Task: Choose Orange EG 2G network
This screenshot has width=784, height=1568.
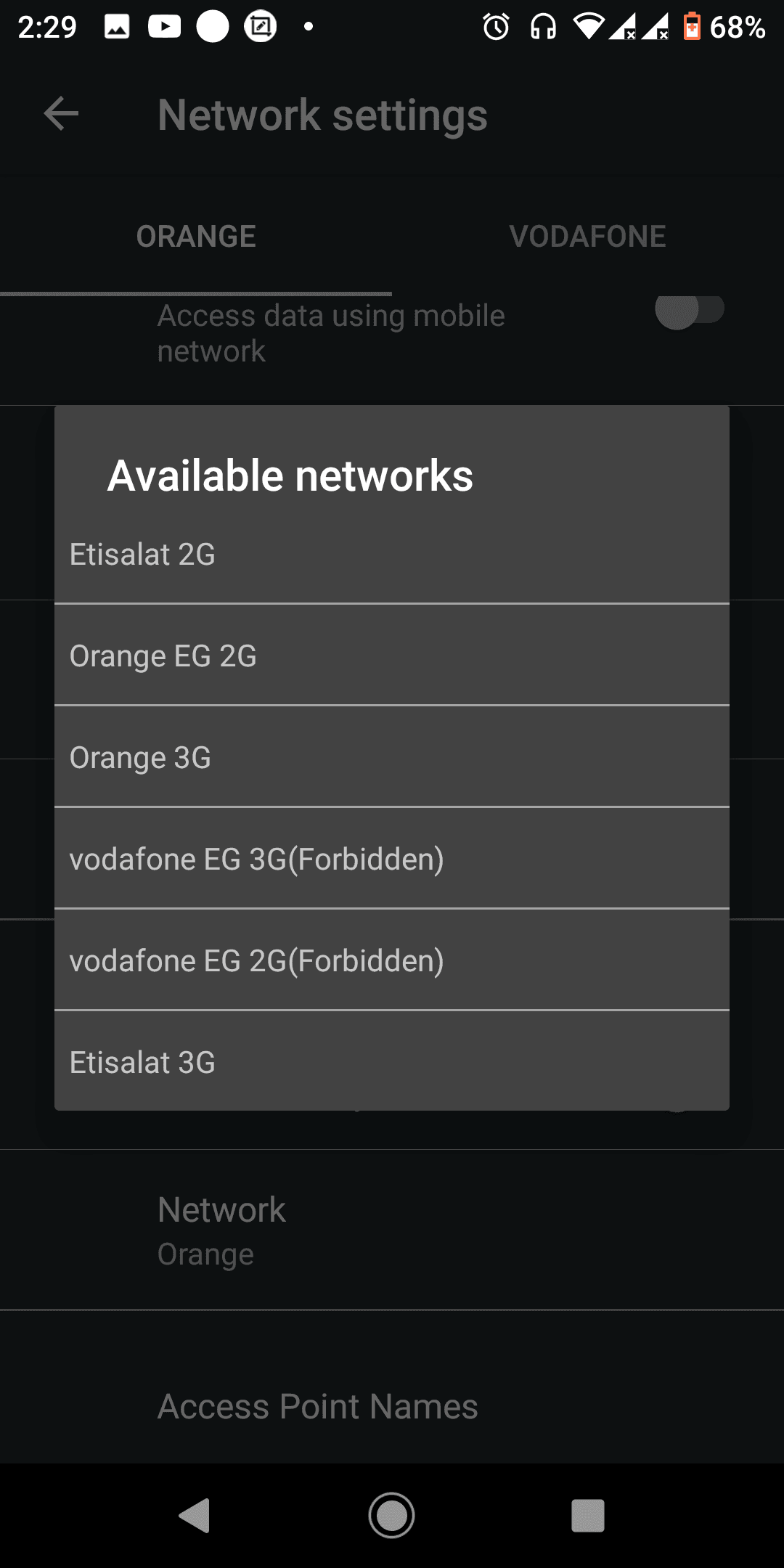Action: pos(392,656)
